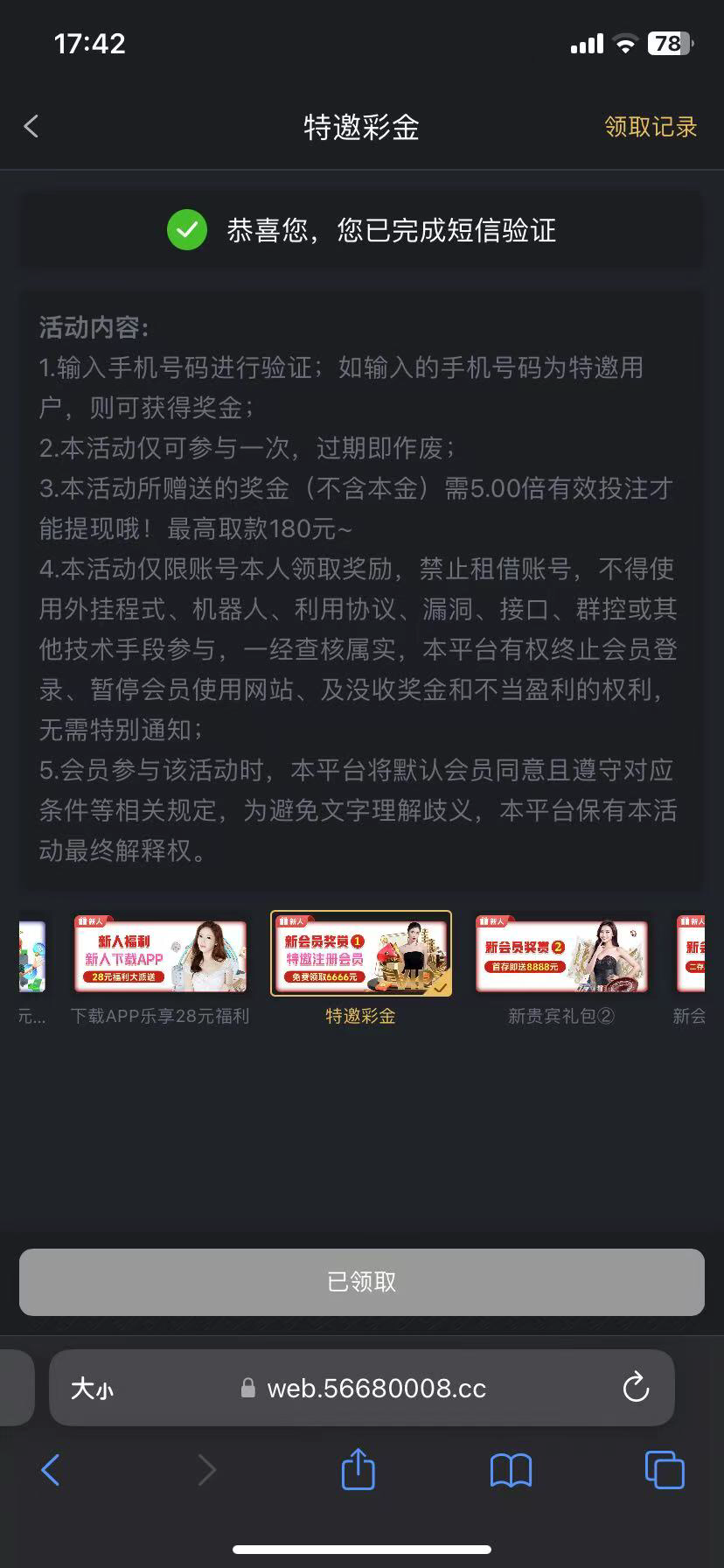
Task: Reload the web page
Action: point(635,1388)
